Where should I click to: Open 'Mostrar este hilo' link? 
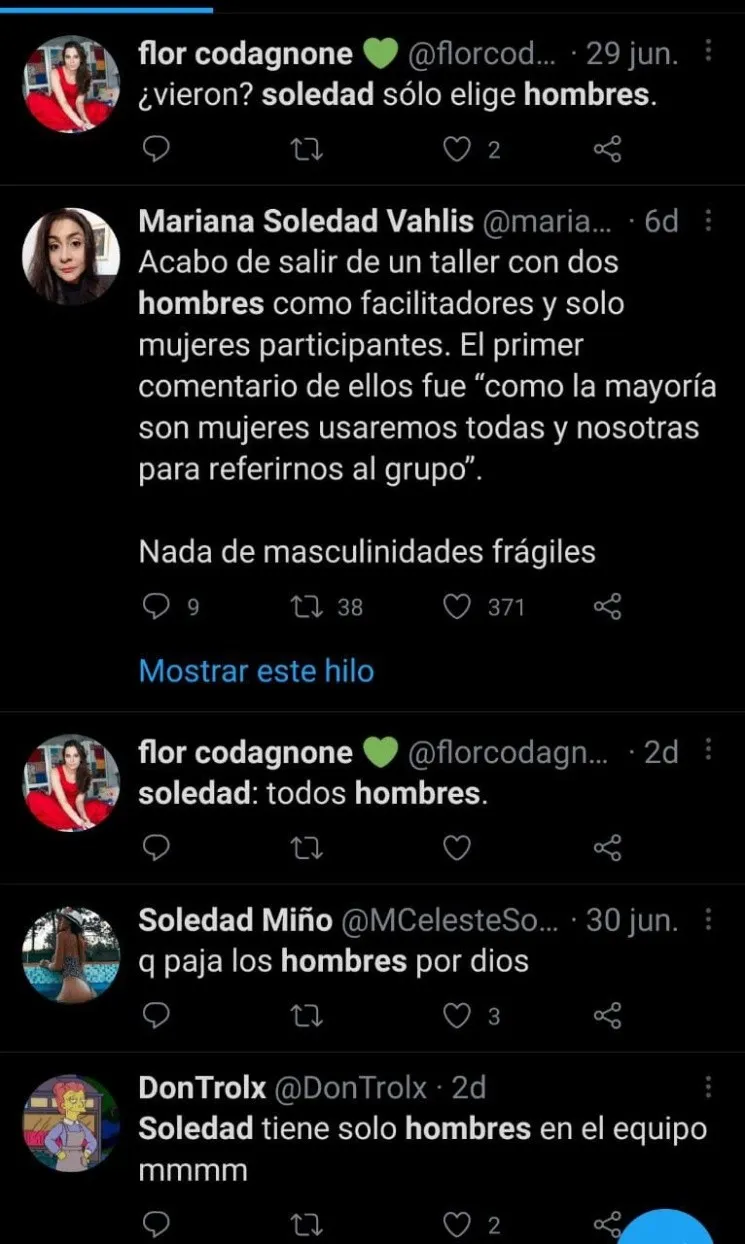256,670
